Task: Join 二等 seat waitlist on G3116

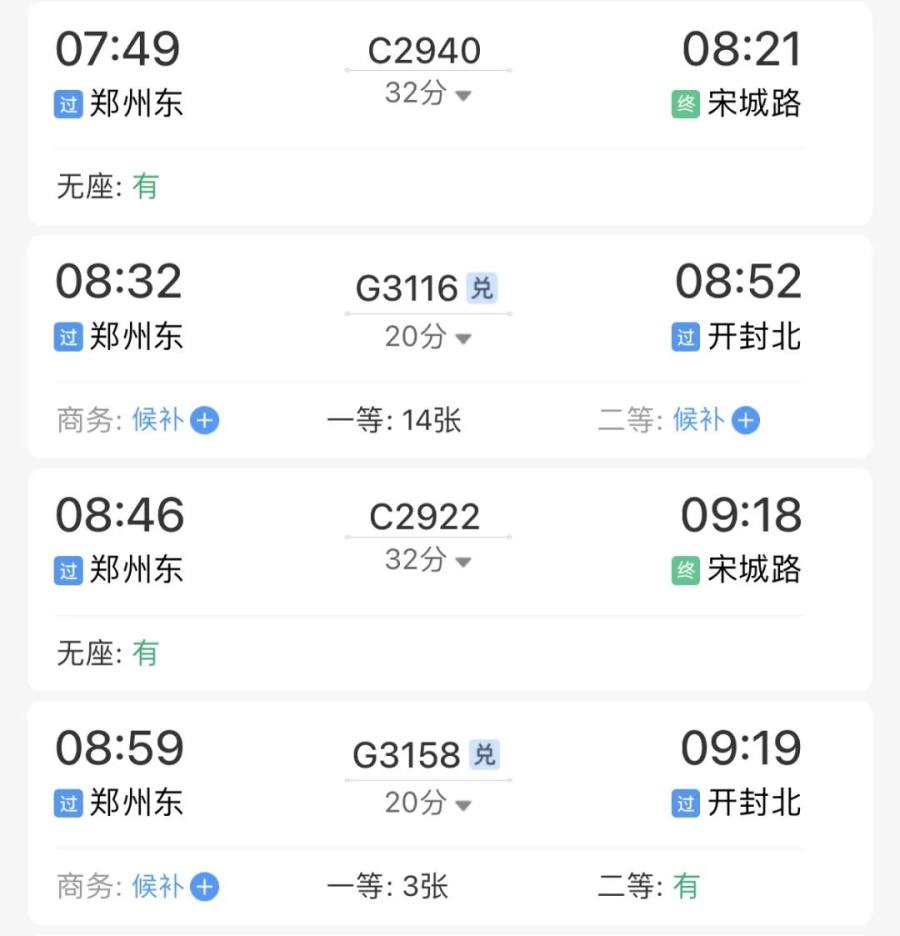Action: pos(745,421)
